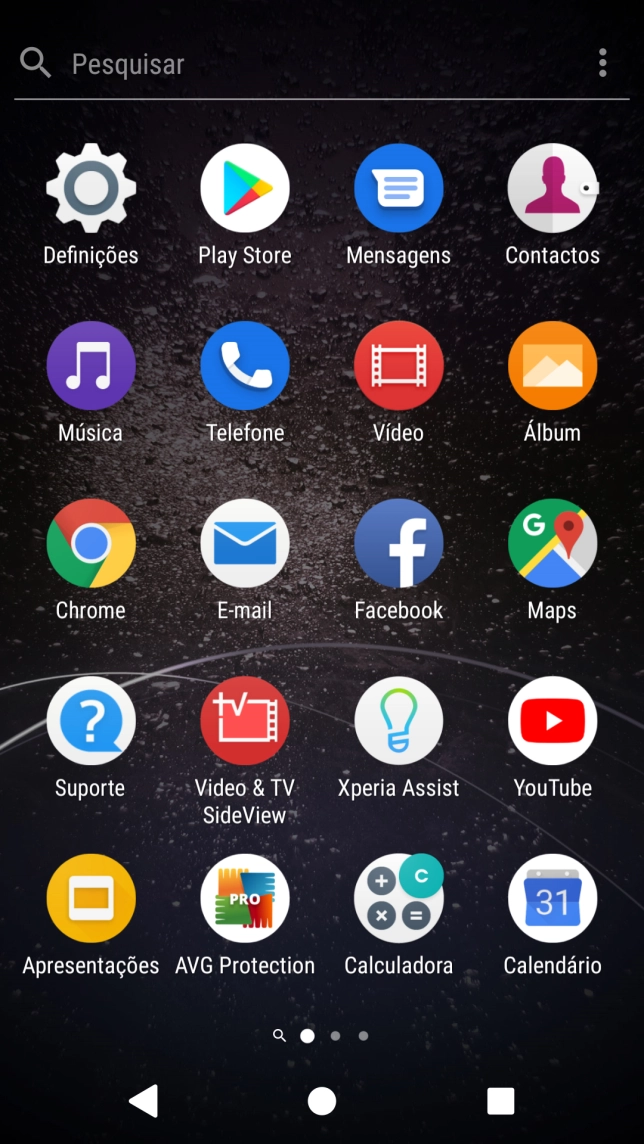Open Maps
Screen dimensions: 644x1144
point(552,543)
